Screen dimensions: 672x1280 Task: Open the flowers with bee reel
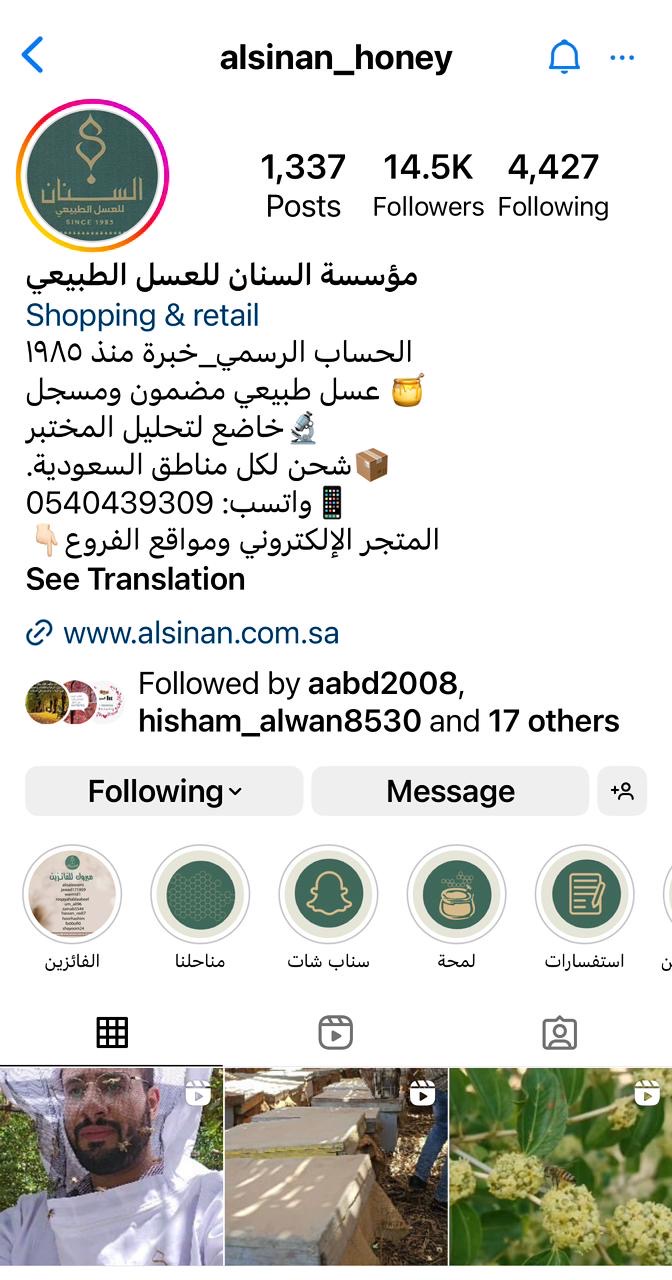point(560,1170)
